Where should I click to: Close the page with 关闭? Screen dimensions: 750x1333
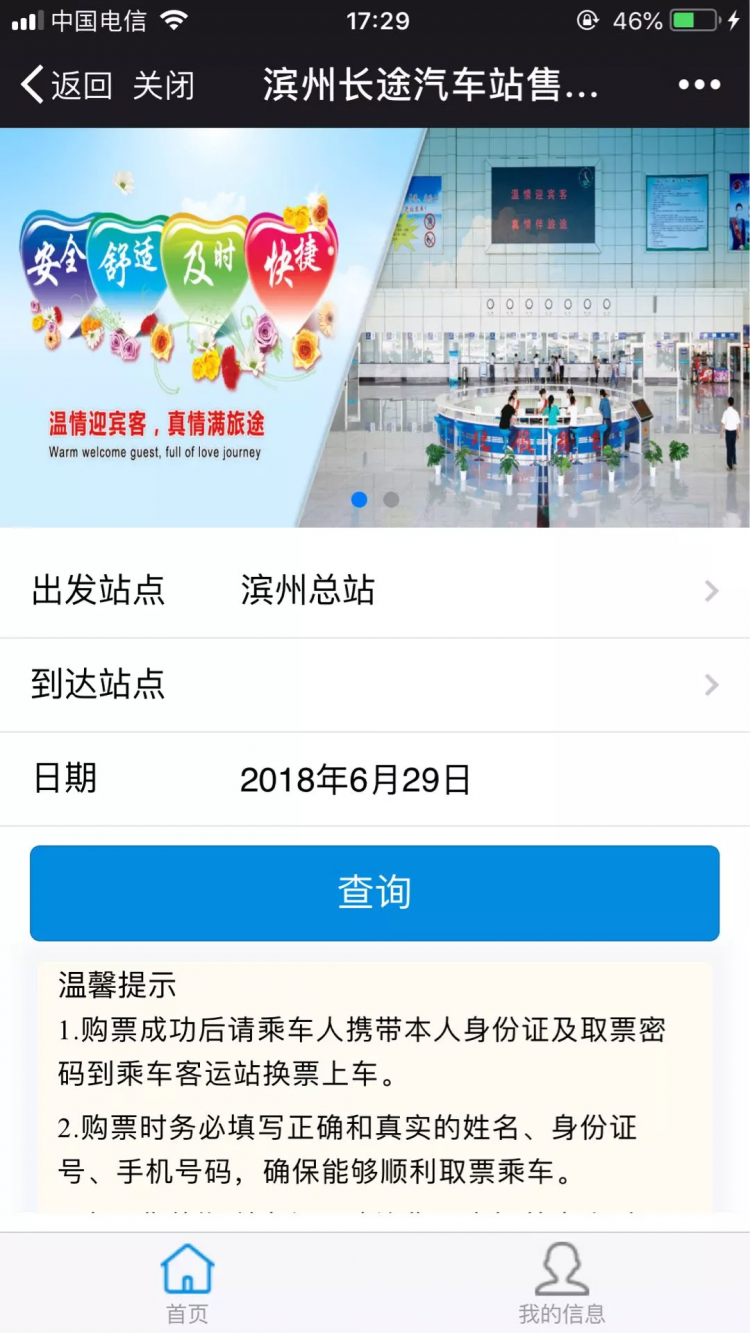(163, 85)
